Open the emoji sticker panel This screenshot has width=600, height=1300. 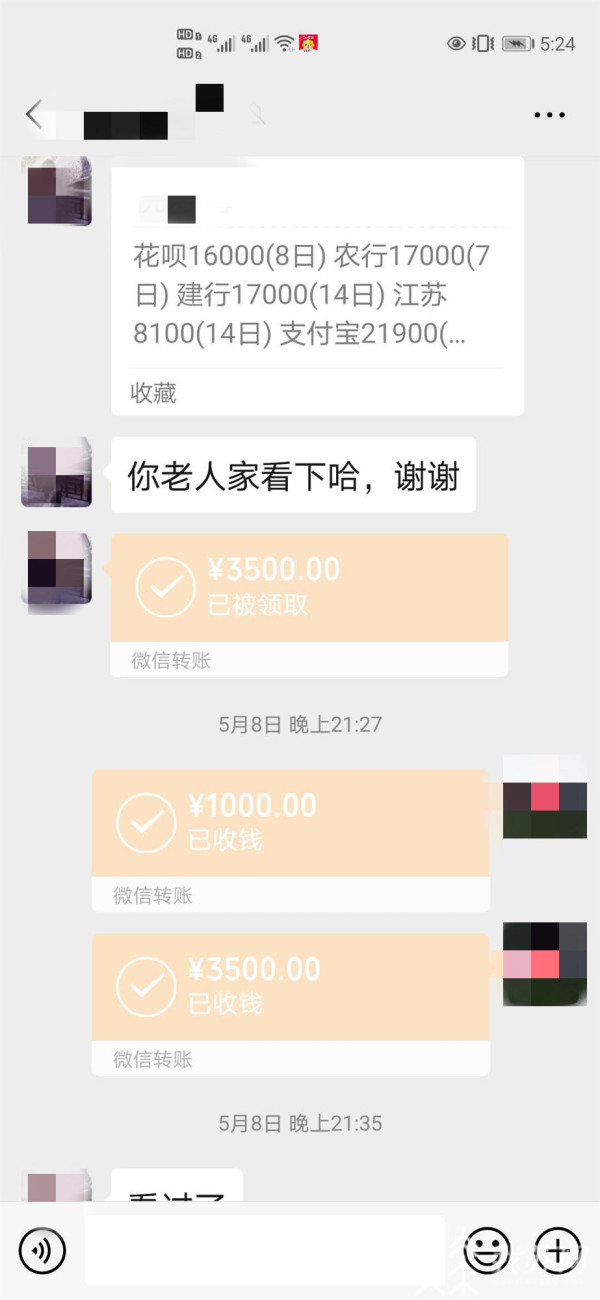click(487, 1250)
